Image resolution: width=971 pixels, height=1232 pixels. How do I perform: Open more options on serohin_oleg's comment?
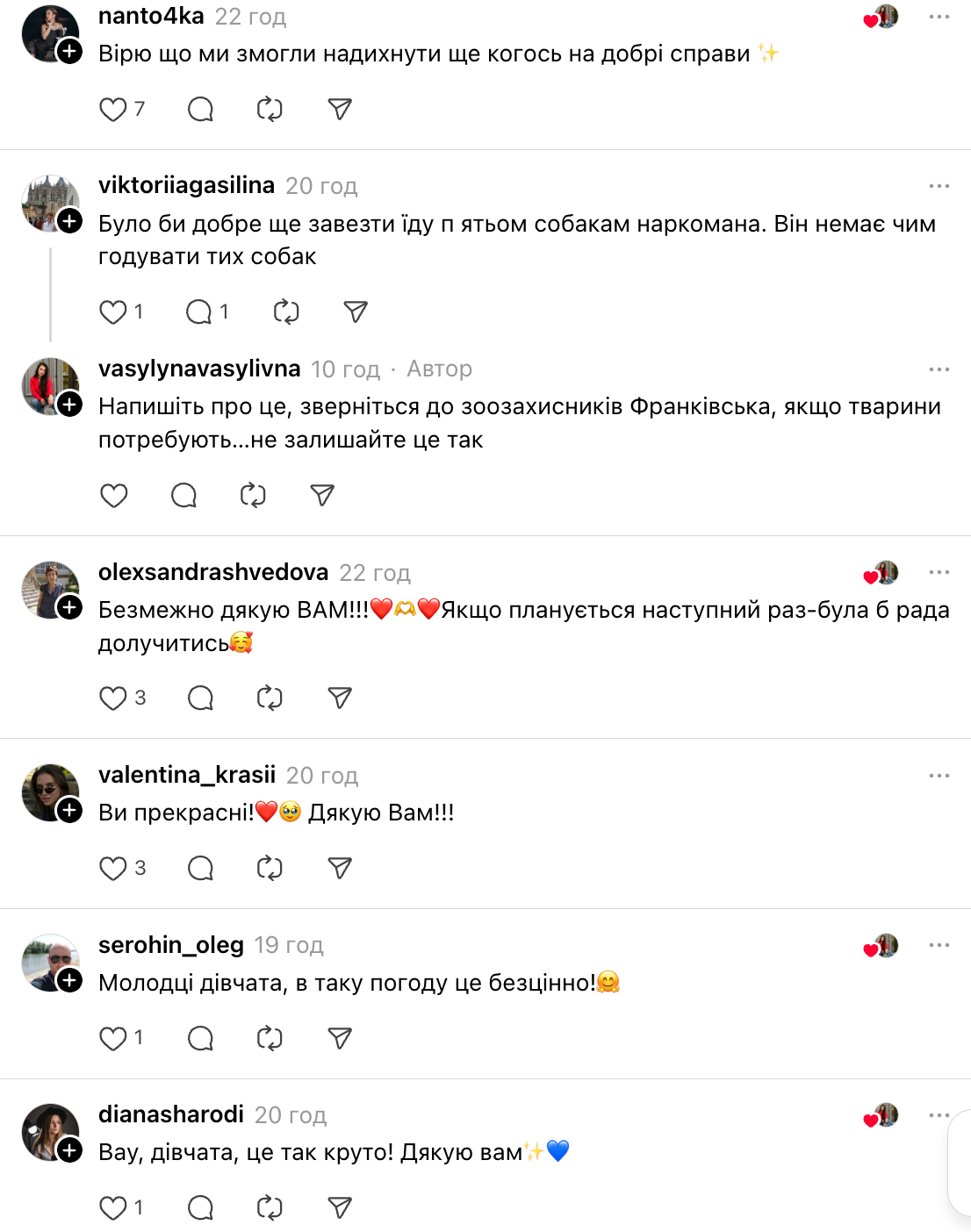pos(939,945)
